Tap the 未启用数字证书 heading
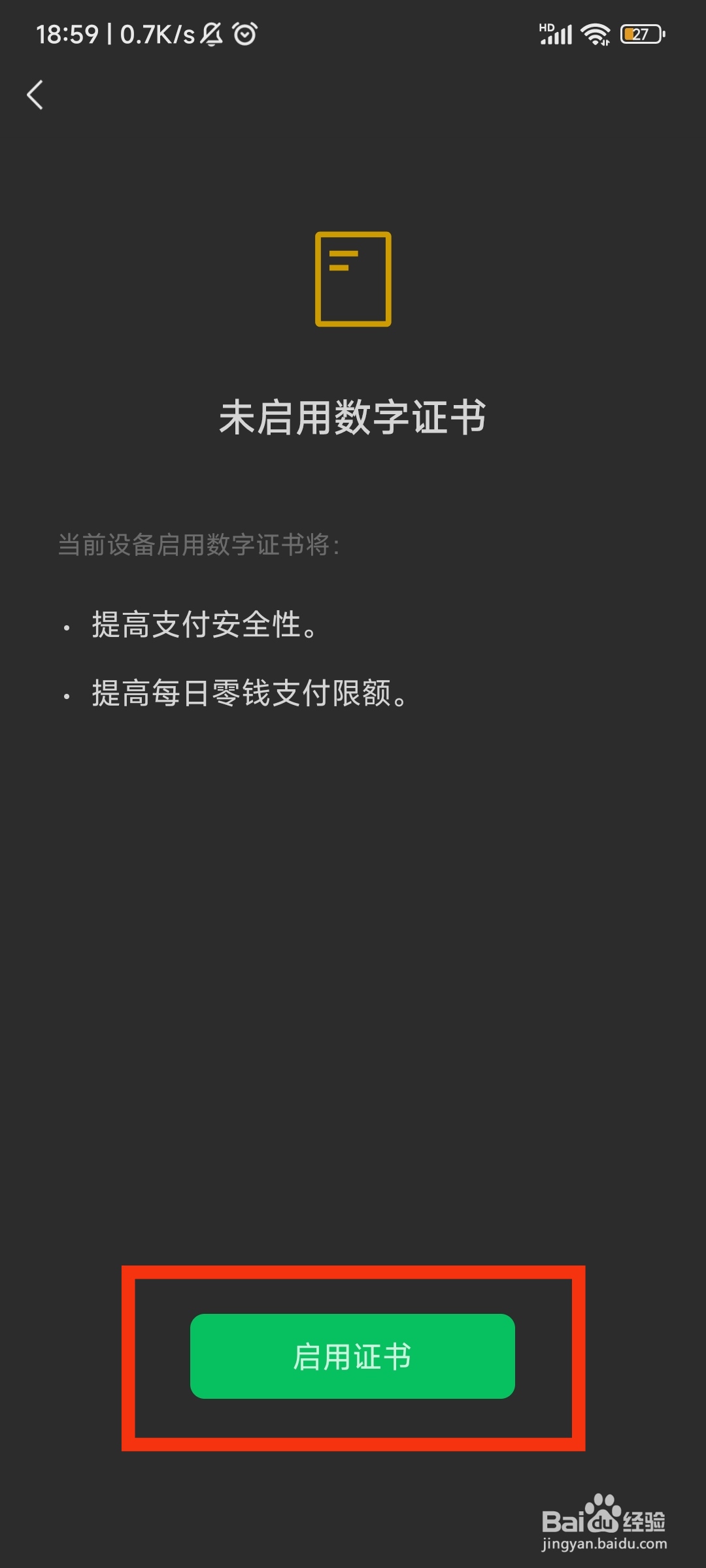This screenshot has width=706, height=1568. [353, 418]
